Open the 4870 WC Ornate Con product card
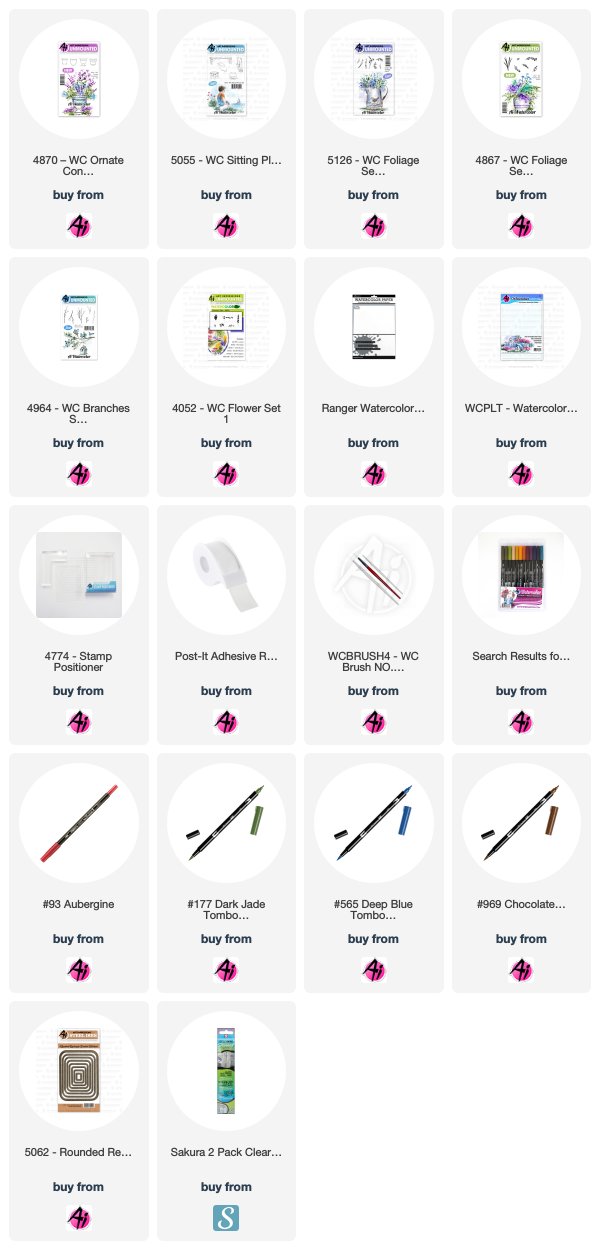600x1250 pixels. 79,129
